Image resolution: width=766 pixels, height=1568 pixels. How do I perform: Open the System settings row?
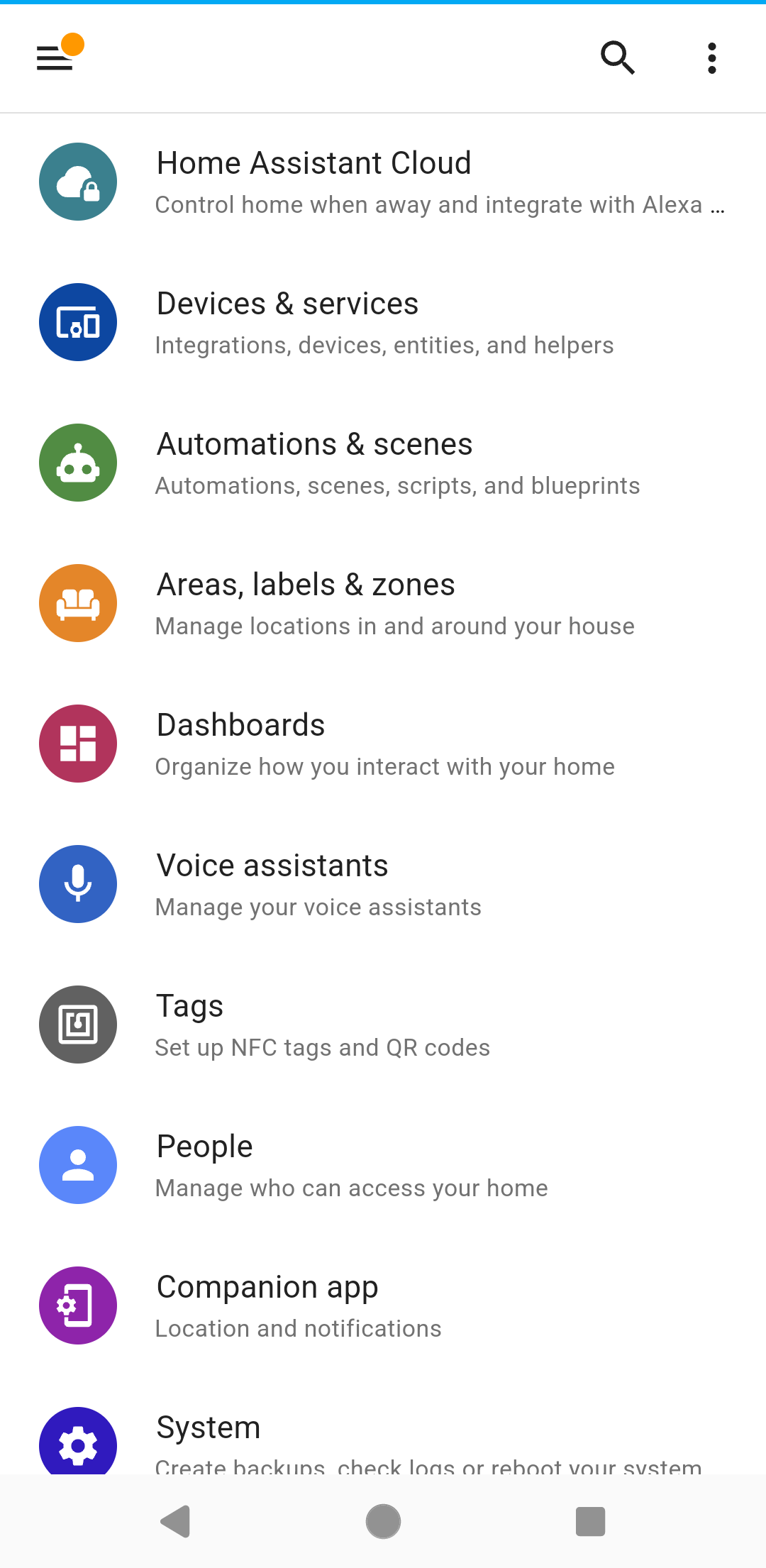coord(383,1440)
